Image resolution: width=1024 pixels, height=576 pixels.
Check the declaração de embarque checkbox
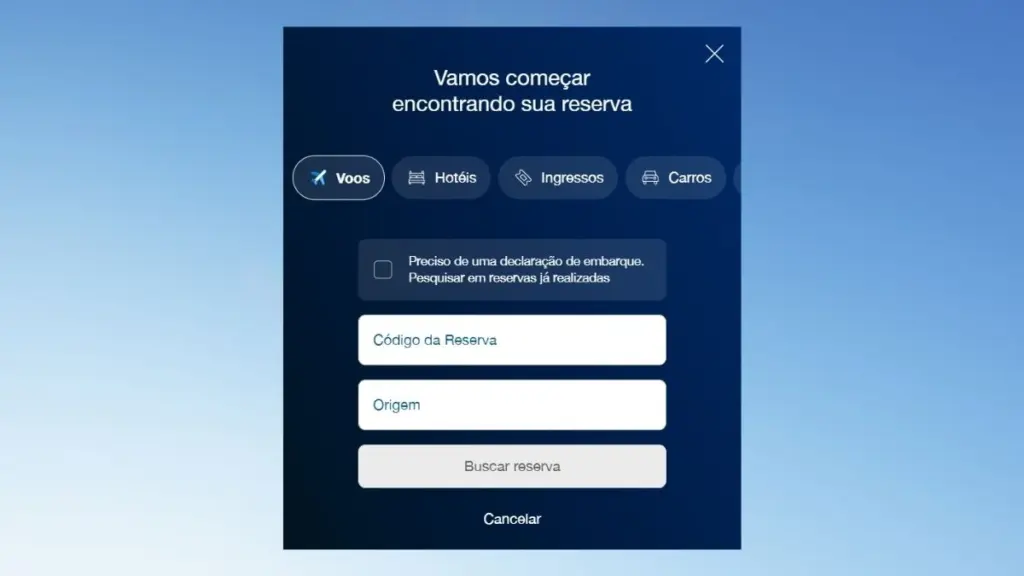point(383,269)
